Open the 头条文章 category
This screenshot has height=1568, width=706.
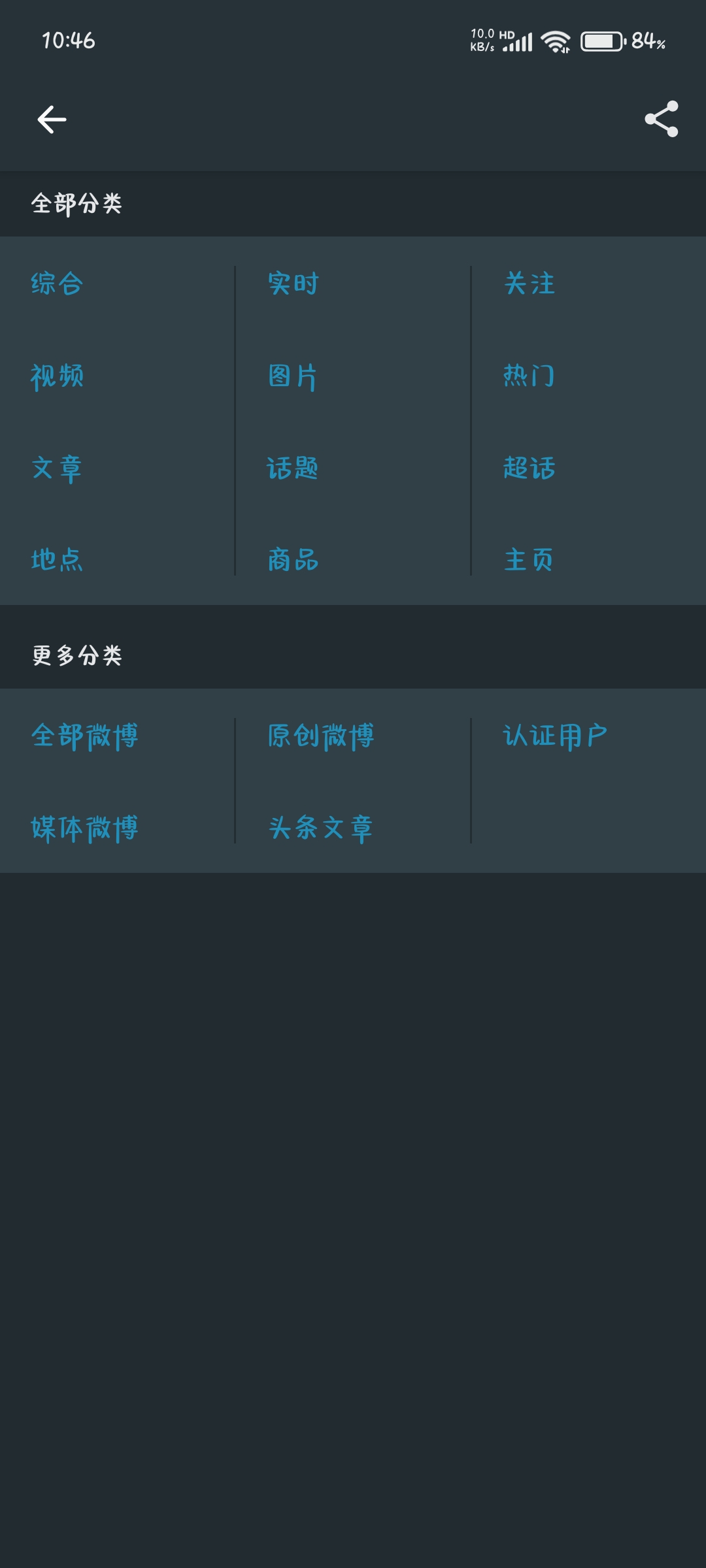(x=321, y=828)
